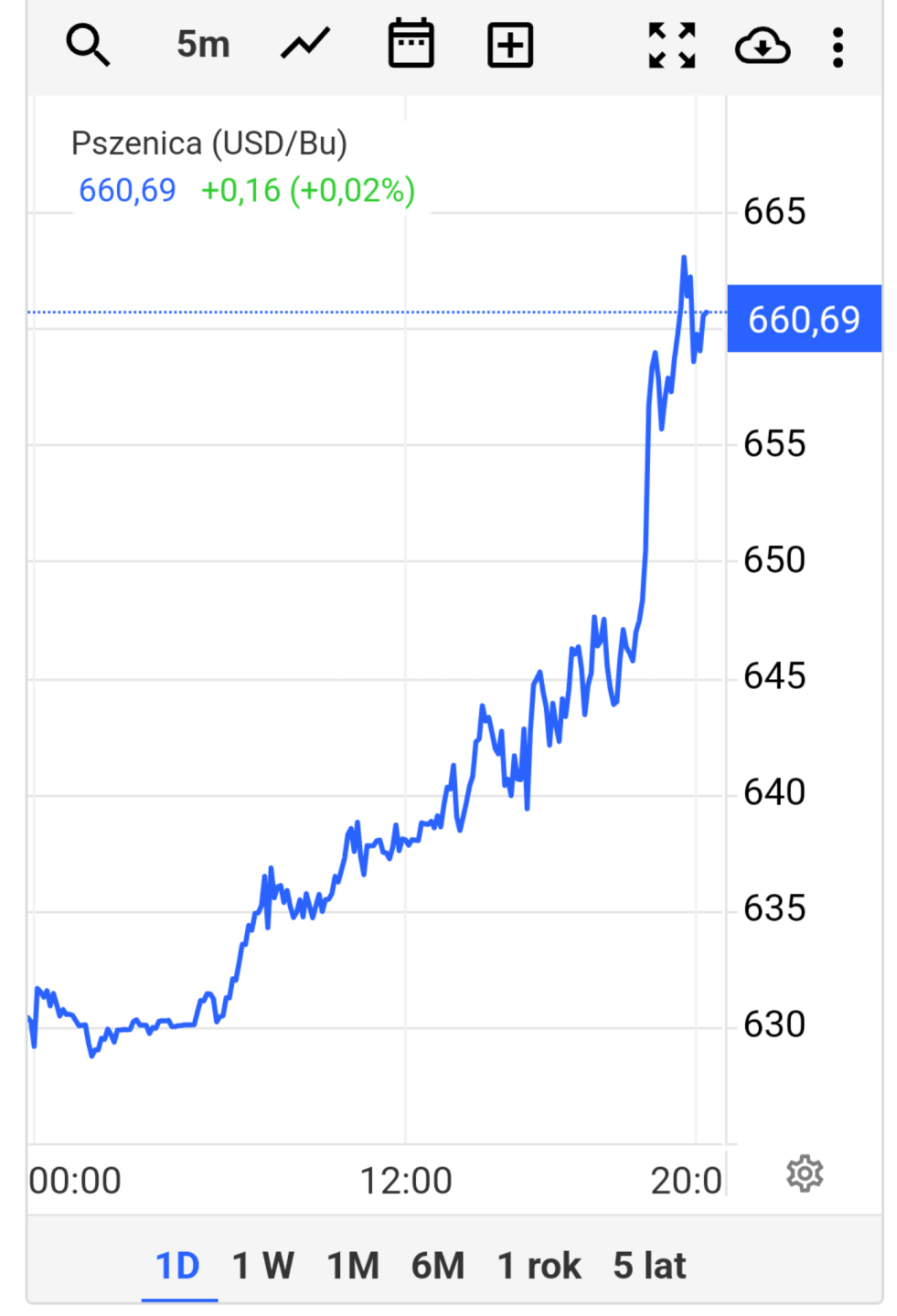
Task: Download the chart via cloud icon
Action: coord(763,46)
